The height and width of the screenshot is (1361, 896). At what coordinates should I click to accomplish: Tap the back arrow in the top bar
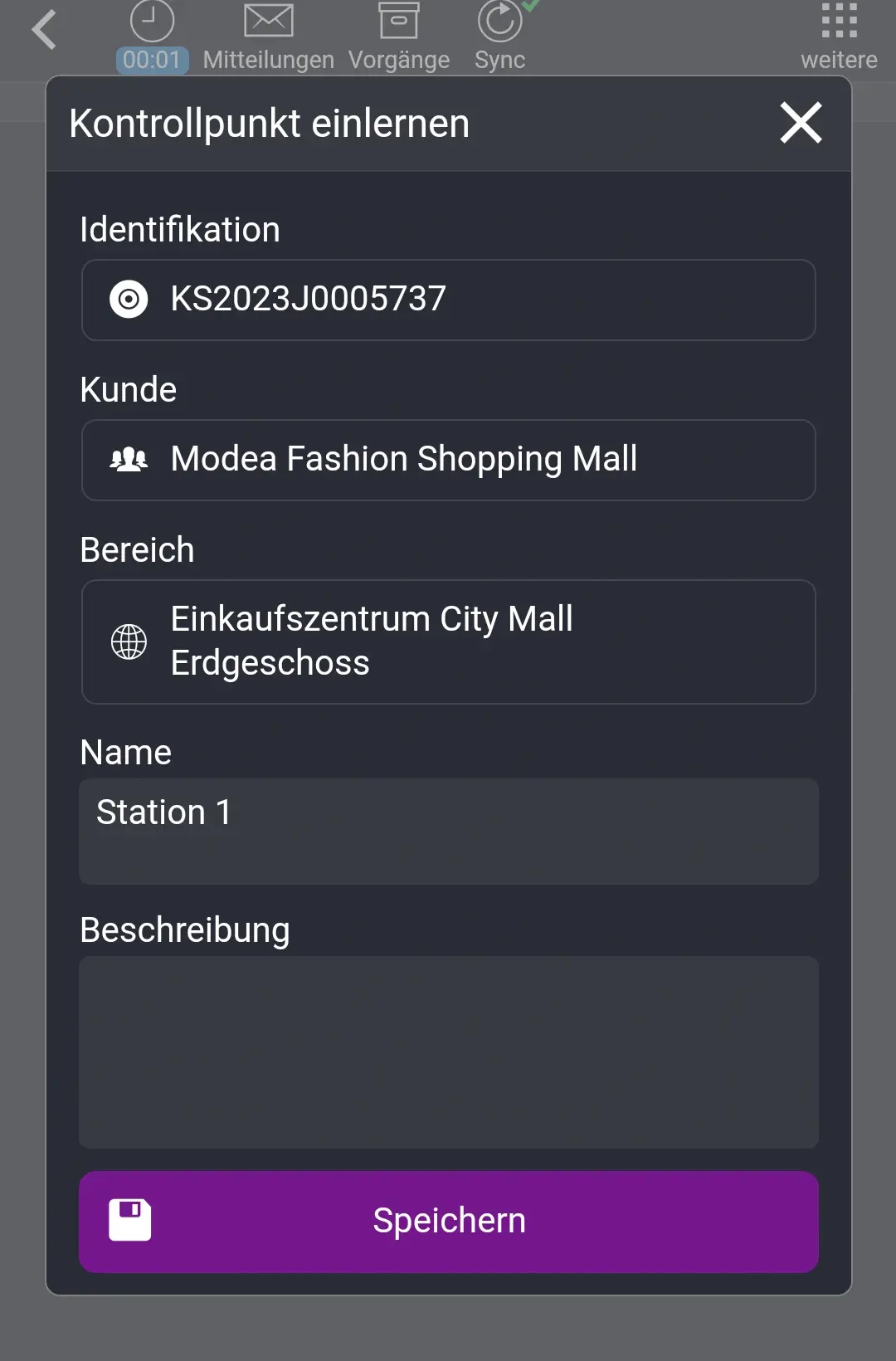(x=44, y=30)
